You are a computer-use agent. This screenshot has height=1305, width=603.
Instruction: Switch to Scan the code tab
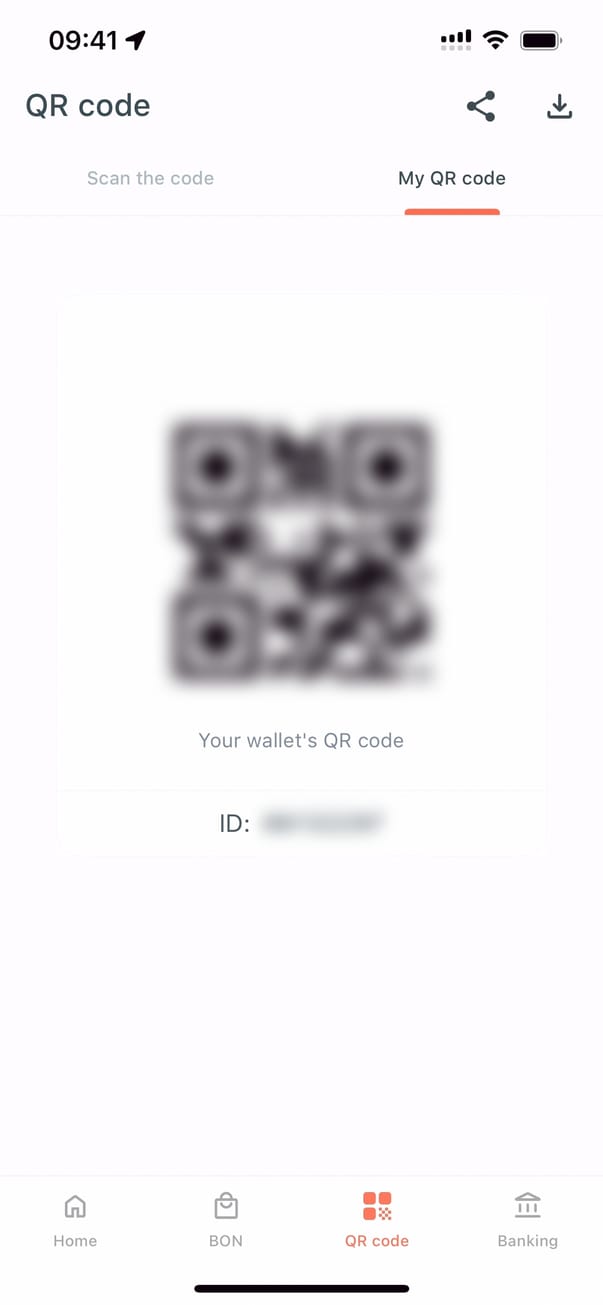(x=150, y=179)
